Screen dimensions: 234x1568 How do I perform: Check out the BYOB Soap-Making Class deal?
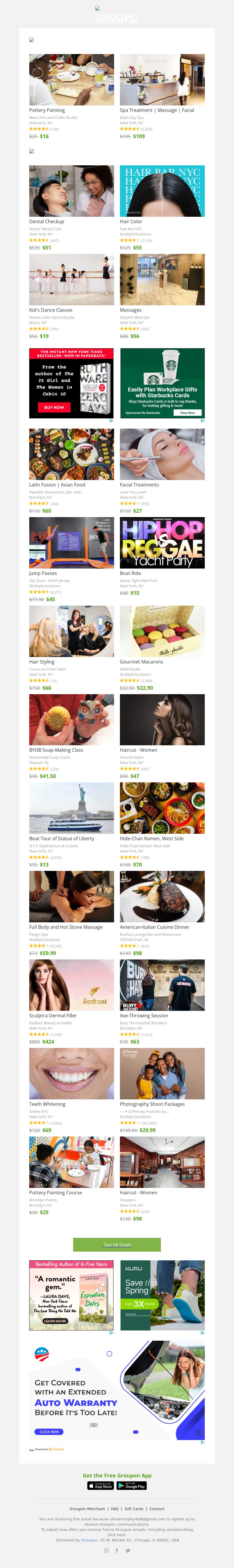(71, 720)
